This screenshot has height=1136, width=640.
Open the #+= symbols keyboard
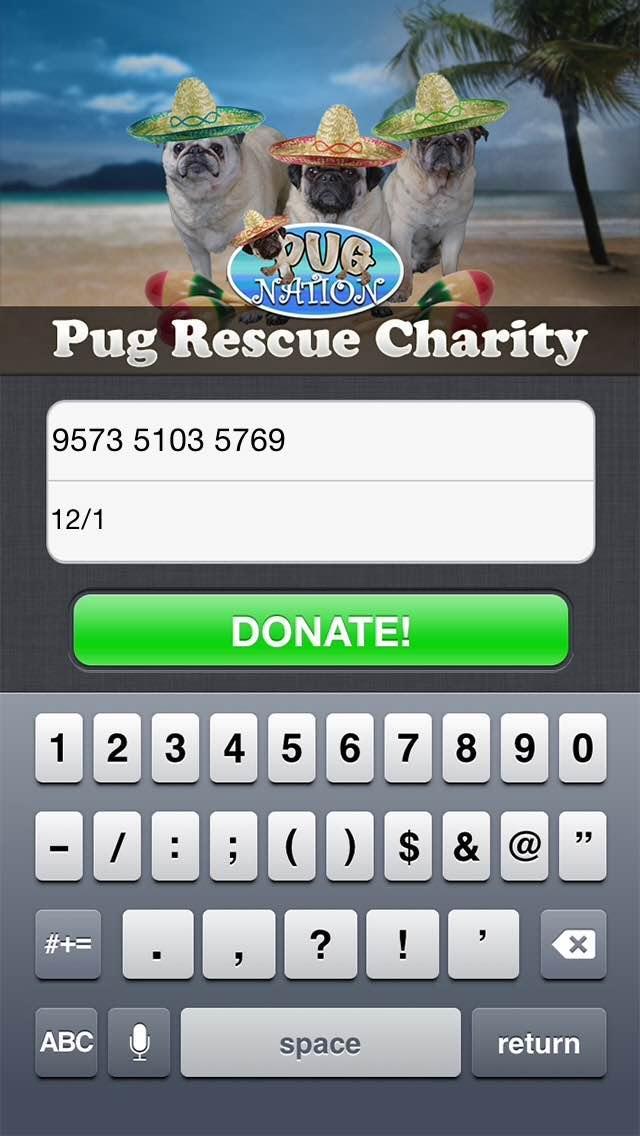coord(68,944)
